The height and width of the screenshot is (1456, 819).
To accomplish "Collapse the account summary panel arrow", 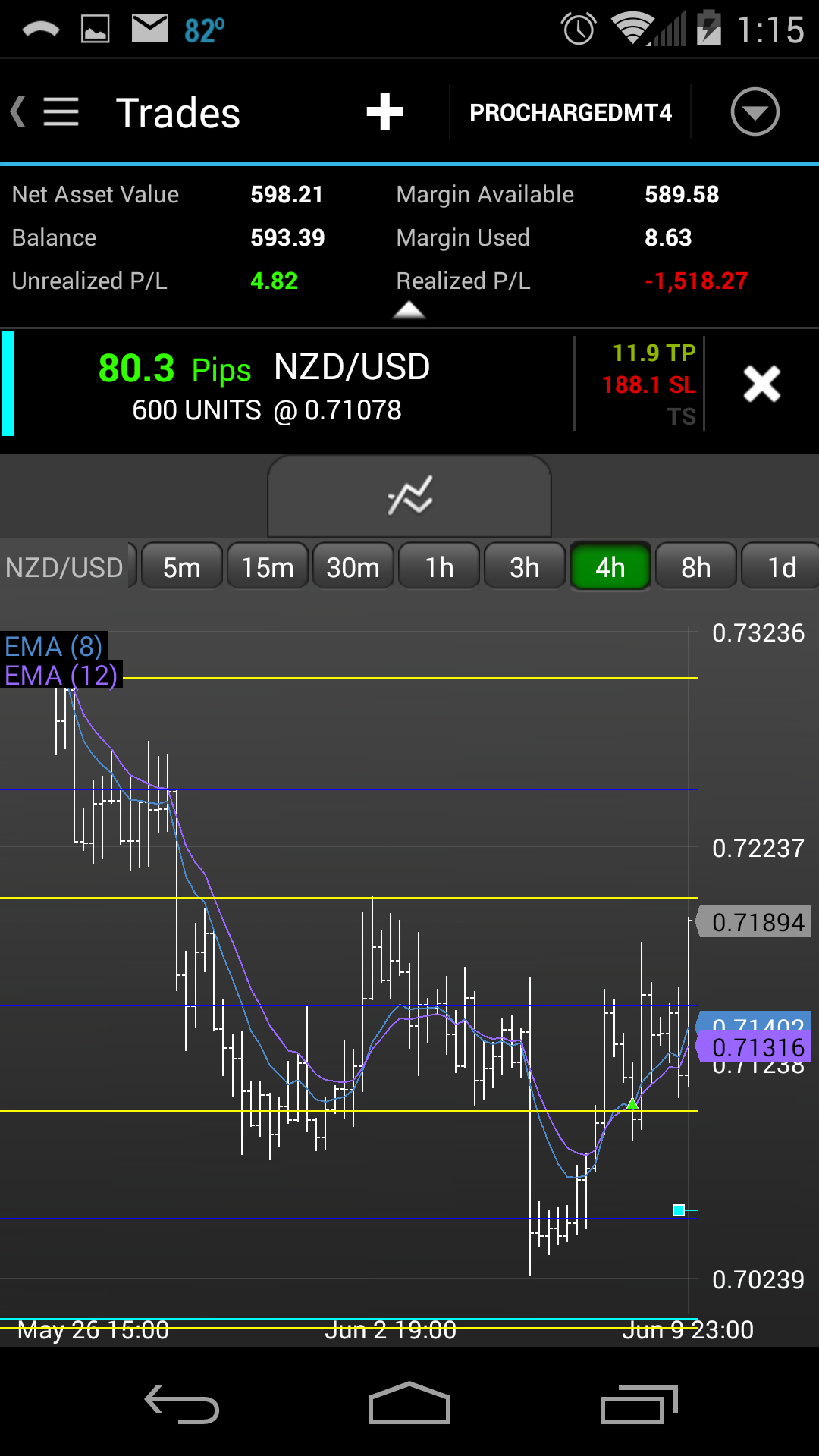I will (409, 309).
